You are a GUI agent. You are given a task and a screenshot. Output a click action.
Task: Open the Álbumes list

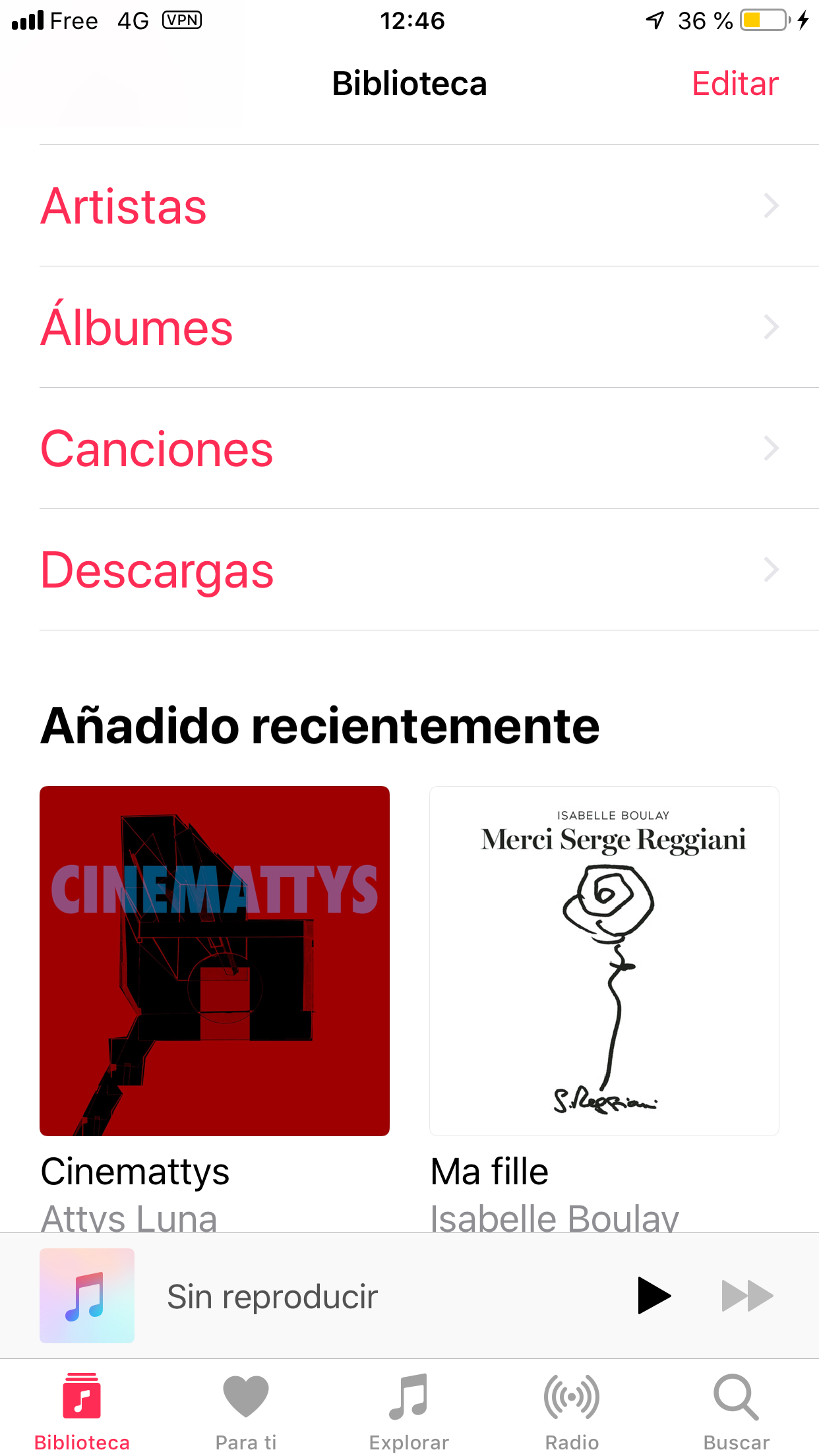409,327
